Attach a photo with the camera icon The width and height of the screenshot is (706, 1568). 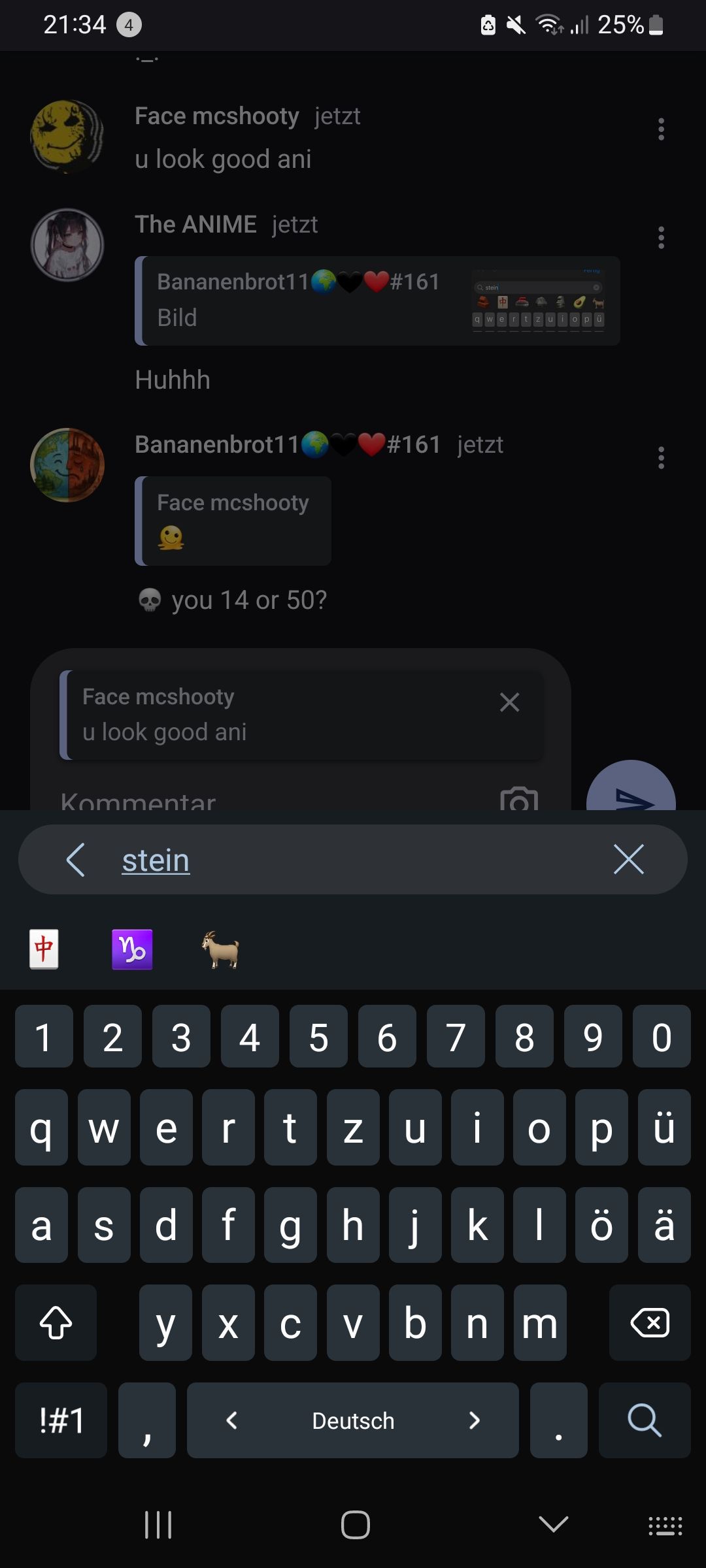click(x=519, y=798)
